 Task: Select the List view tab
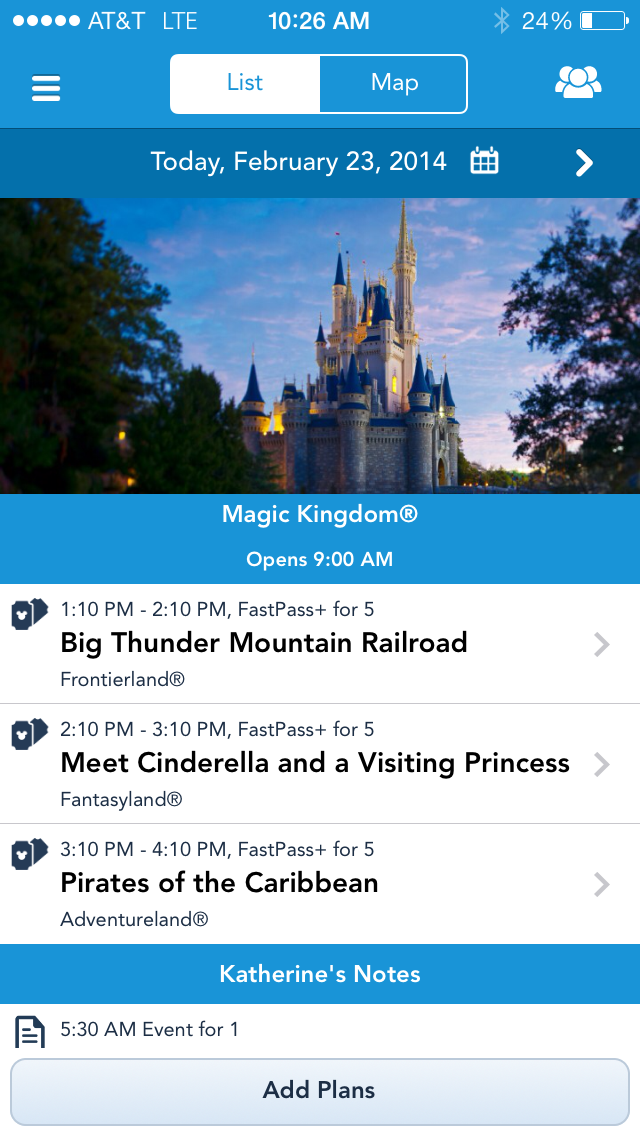point(245,84)
